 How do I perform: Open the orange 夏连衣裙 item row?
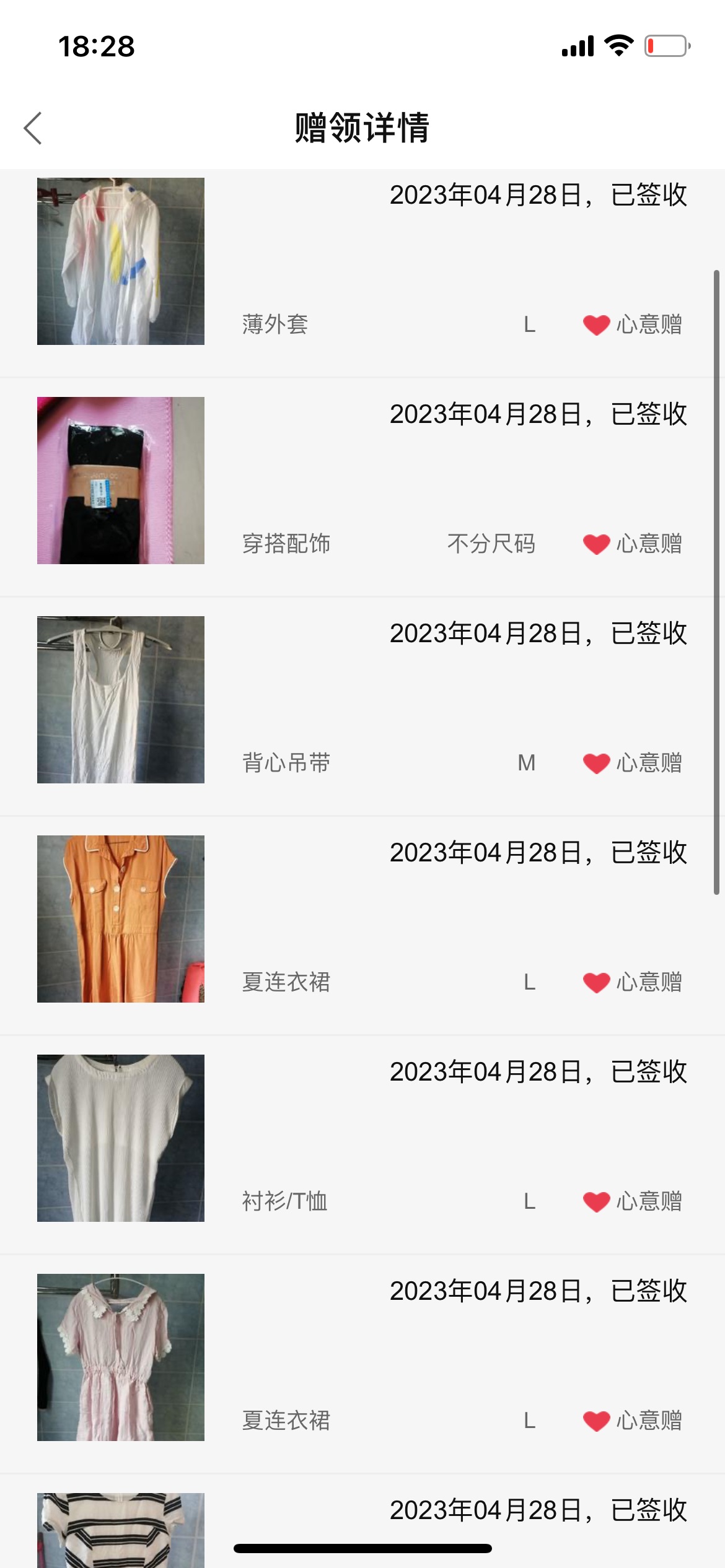coord(362,926)
